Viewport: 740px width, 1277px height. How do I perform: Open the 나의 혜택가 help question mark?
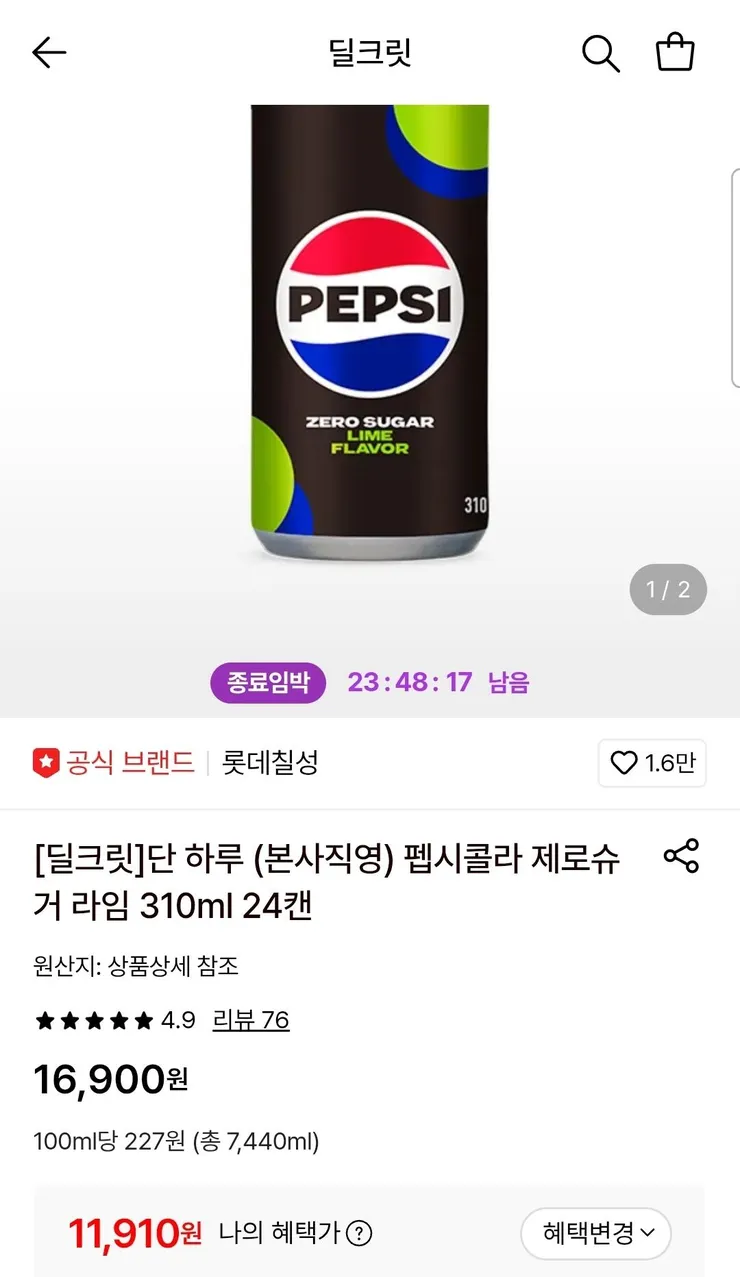pyautogui.click(x=358, y=1234)
